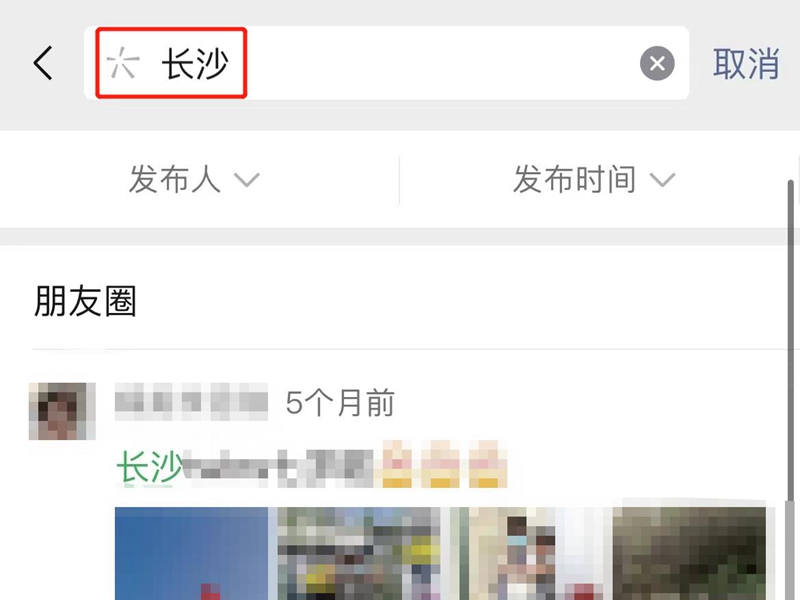
Task: Open the last photo in the post
Action: tap(689, 553)
